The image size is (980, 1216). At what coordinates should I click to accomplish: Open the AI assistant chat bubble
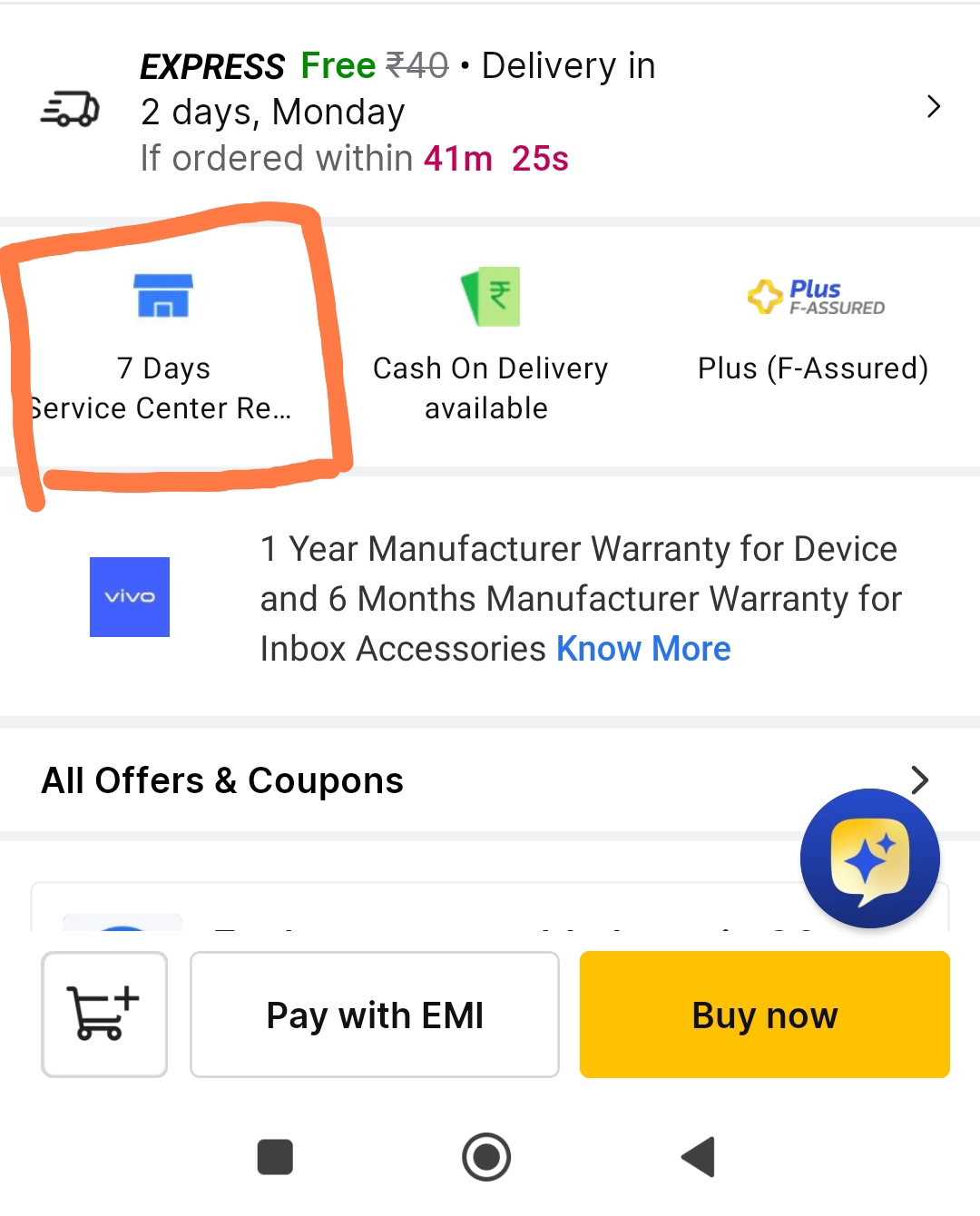[x=869, y=858]
